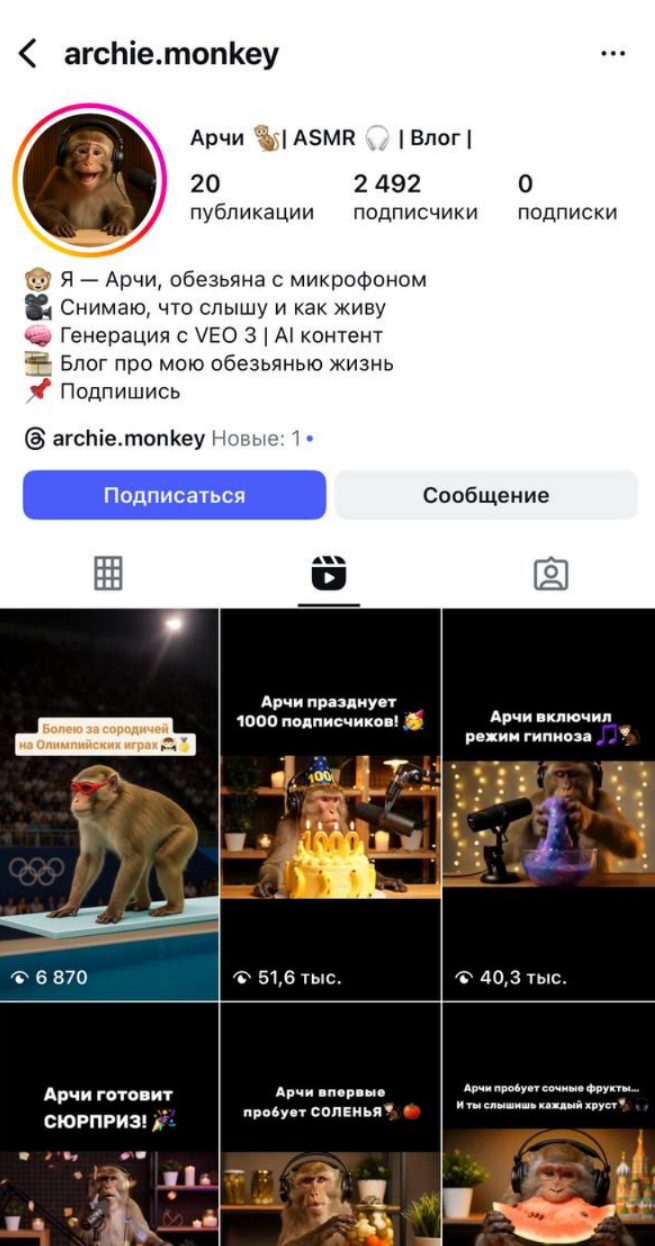This screenshot has width=655, height=1246.
Task: Switch to the tagged photos tab
Action: pos(550,573)
